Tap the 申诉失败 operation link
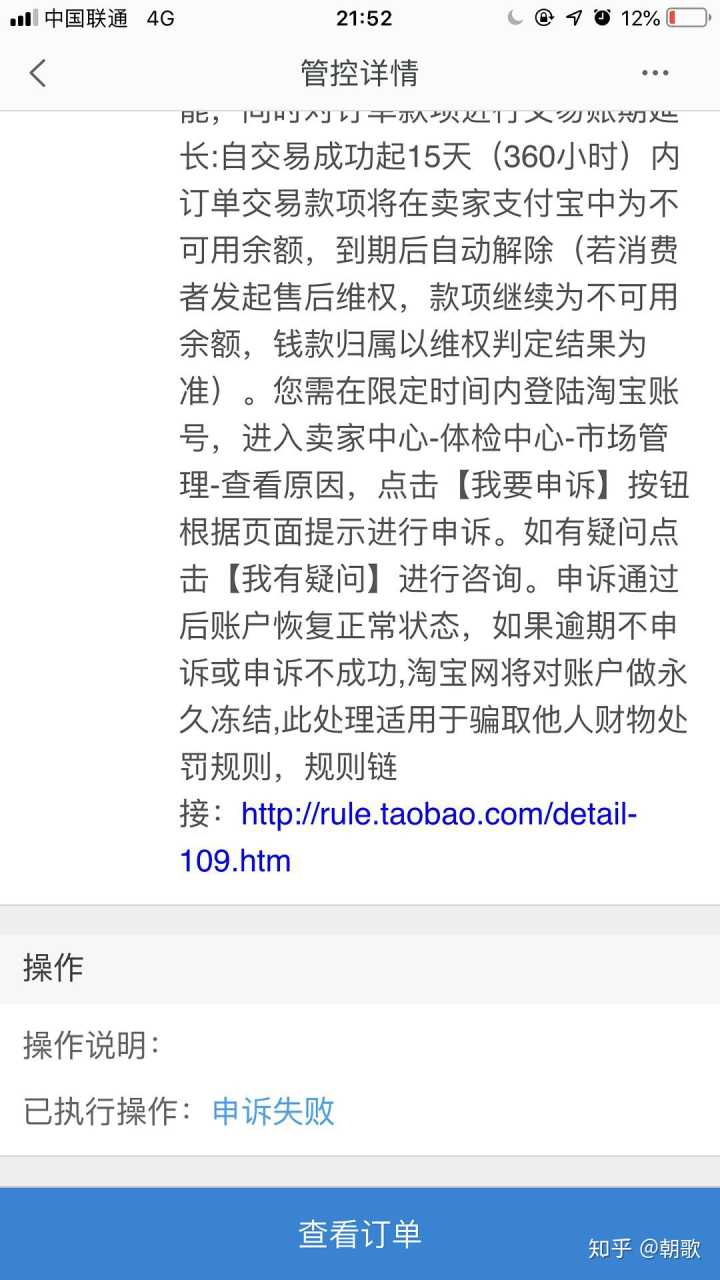 (273, 1111)
